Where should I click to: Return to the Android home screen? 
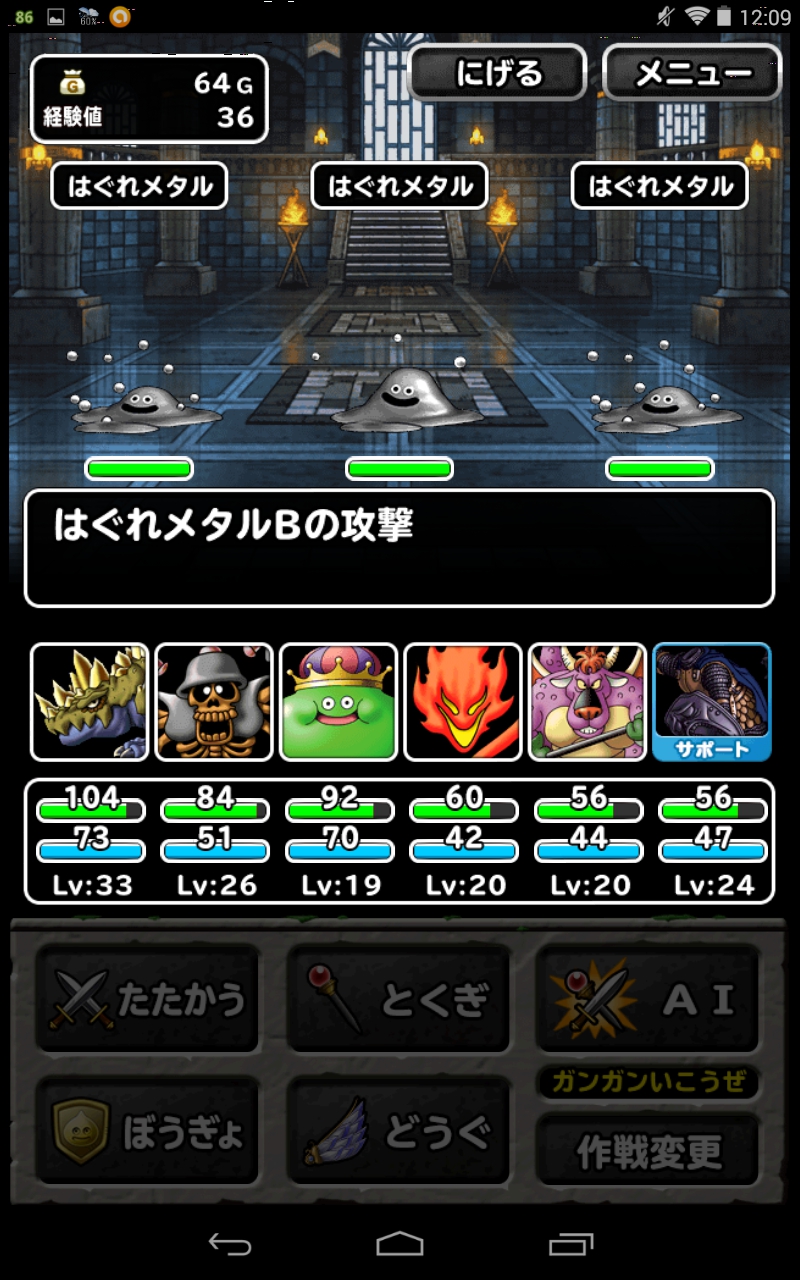tap(400, 1243)
